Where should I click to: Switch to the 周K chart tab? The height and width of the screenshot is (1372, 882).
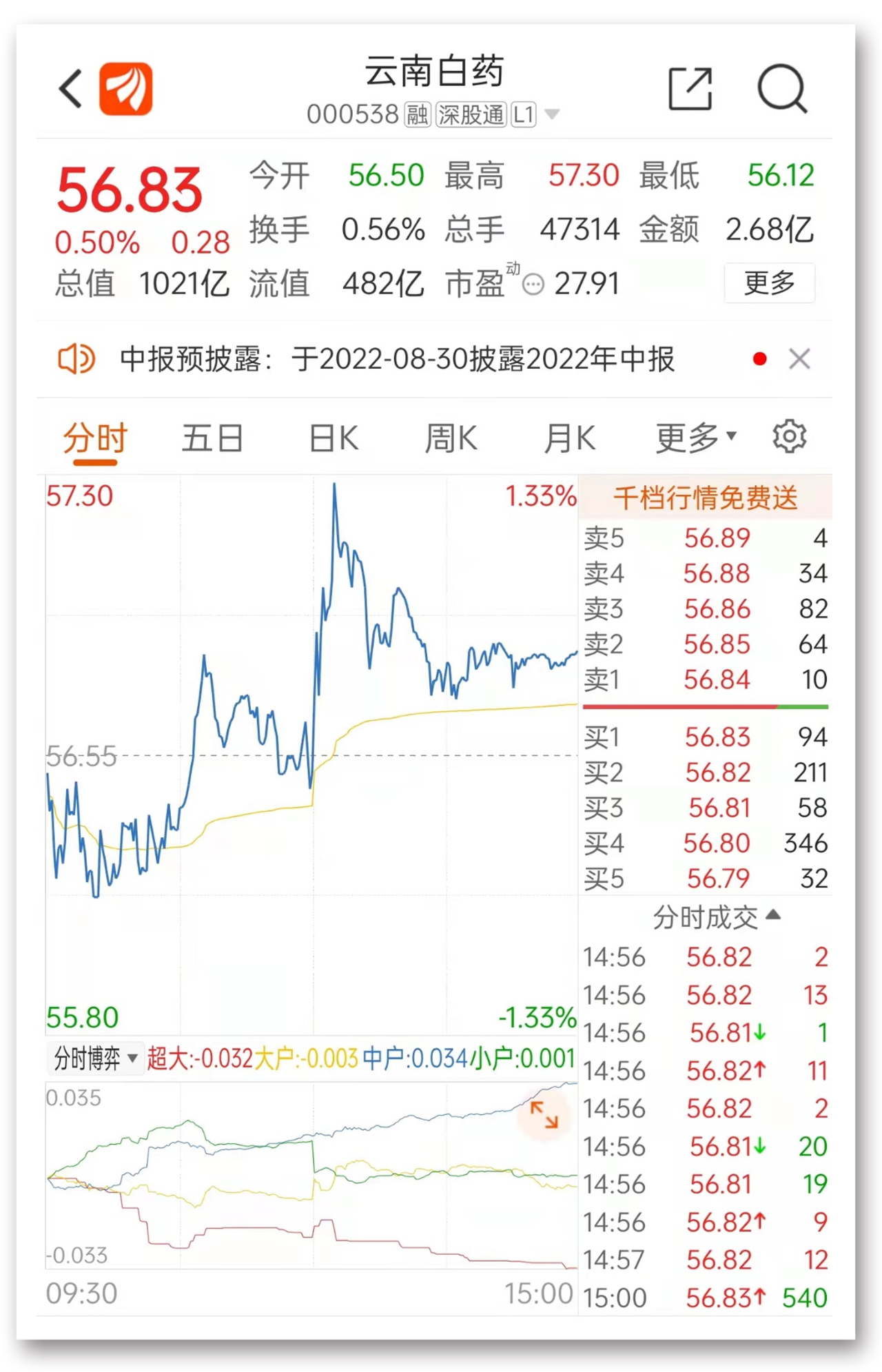451,438
